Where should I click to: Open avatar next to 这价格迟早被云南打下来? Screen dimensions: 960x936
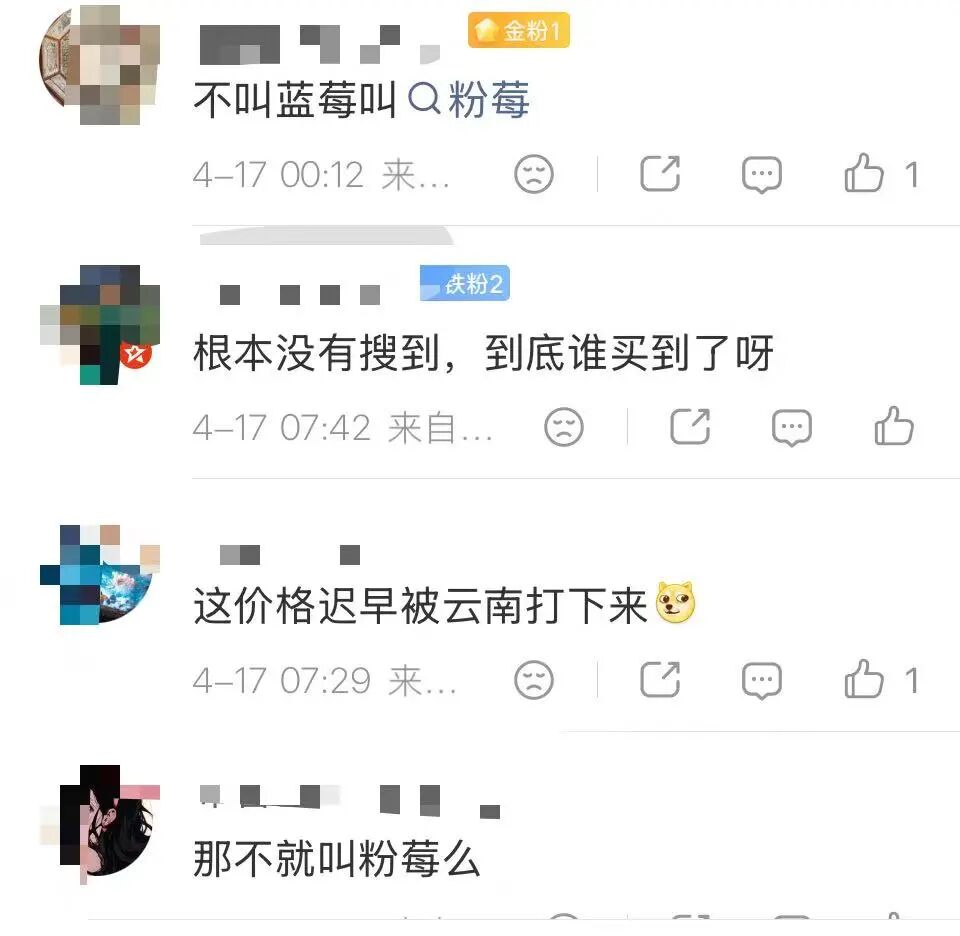(x=99, y=574)
